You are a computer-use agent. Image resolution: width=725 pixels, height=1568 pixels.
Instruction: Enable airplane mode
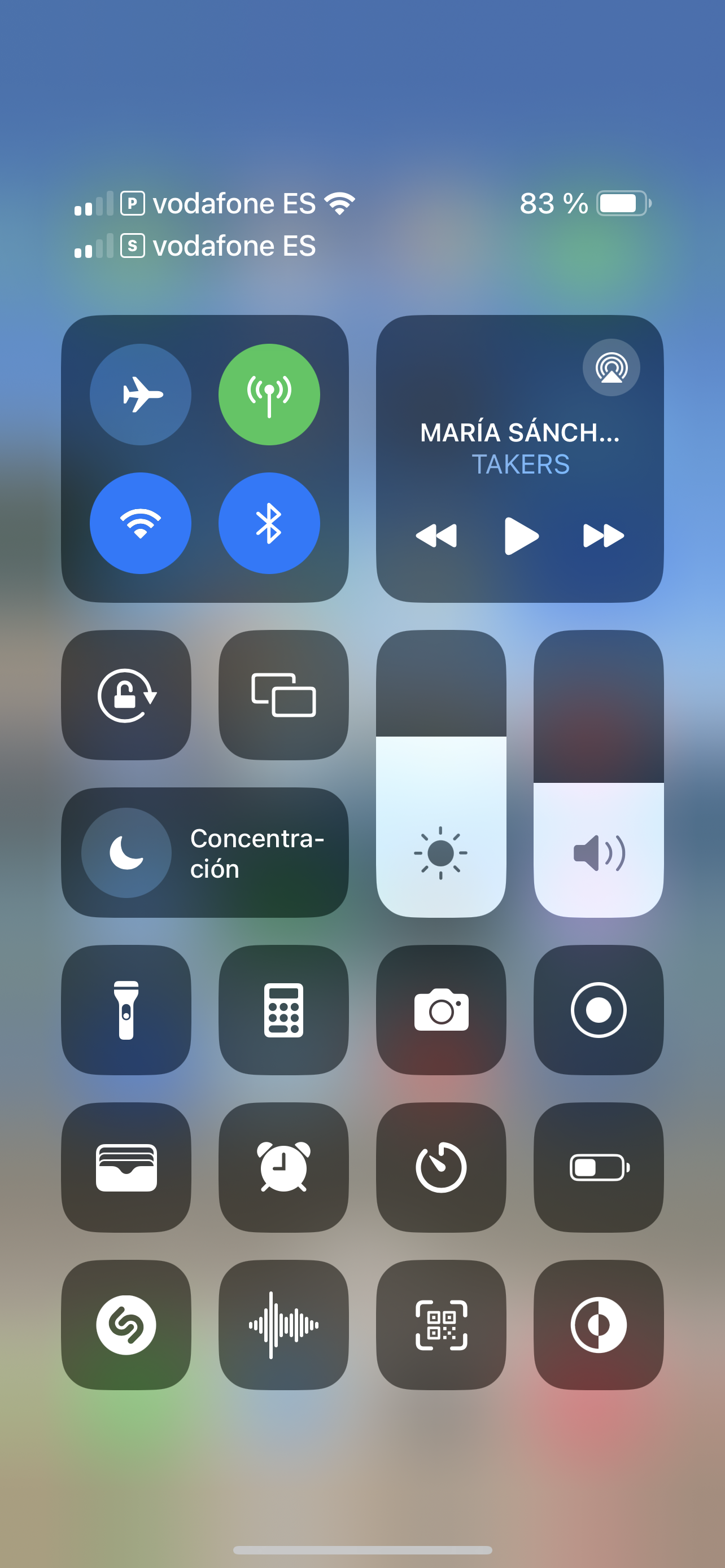click(x=141, y=395)
